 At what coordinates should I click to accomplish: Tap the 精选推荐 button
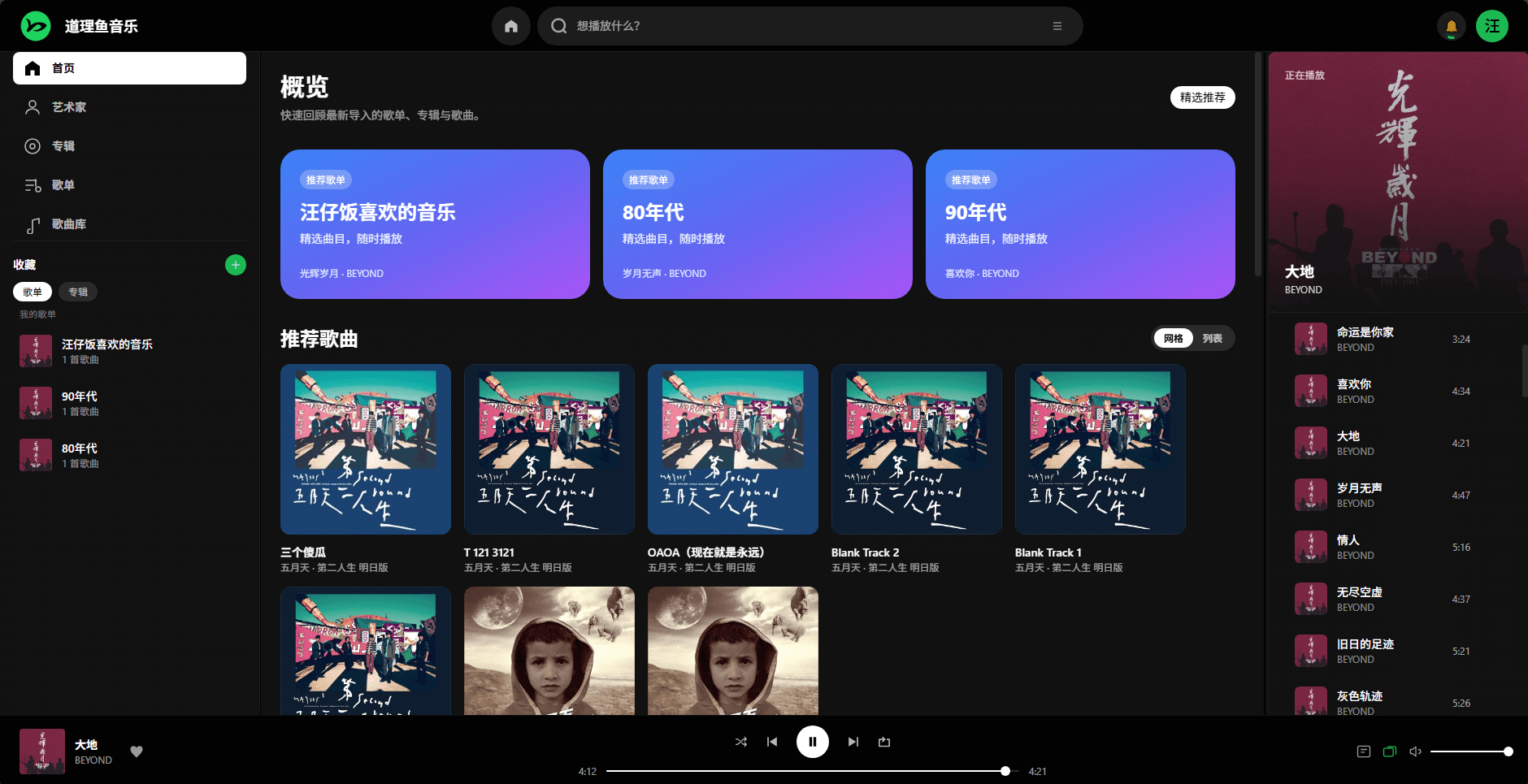pyautogui.click(x=1202, y=97)
